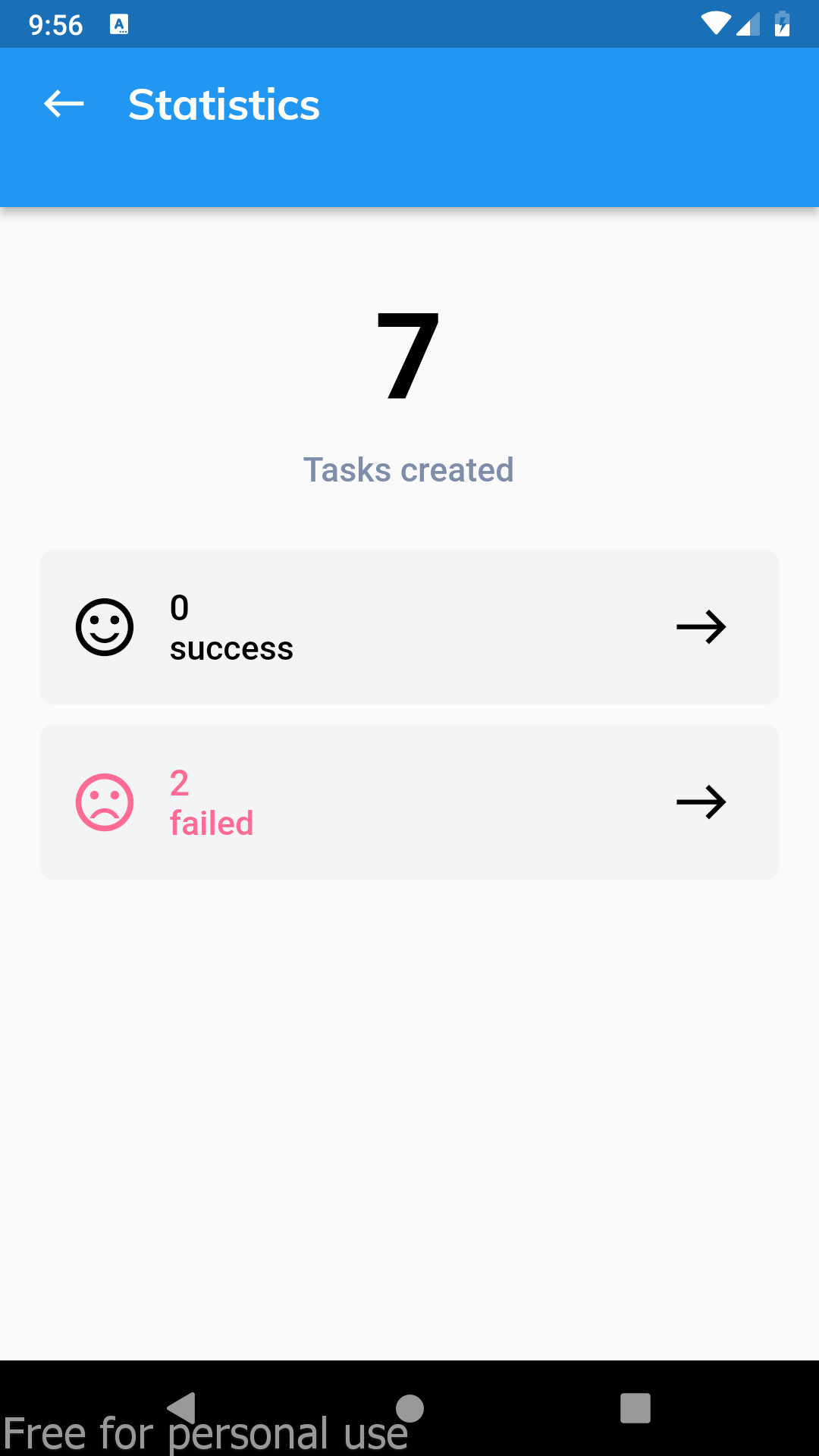This screenshot has height=1456, width=819.
Task: Click the keyboard icon in the status bar
Action: pos(120,24)
